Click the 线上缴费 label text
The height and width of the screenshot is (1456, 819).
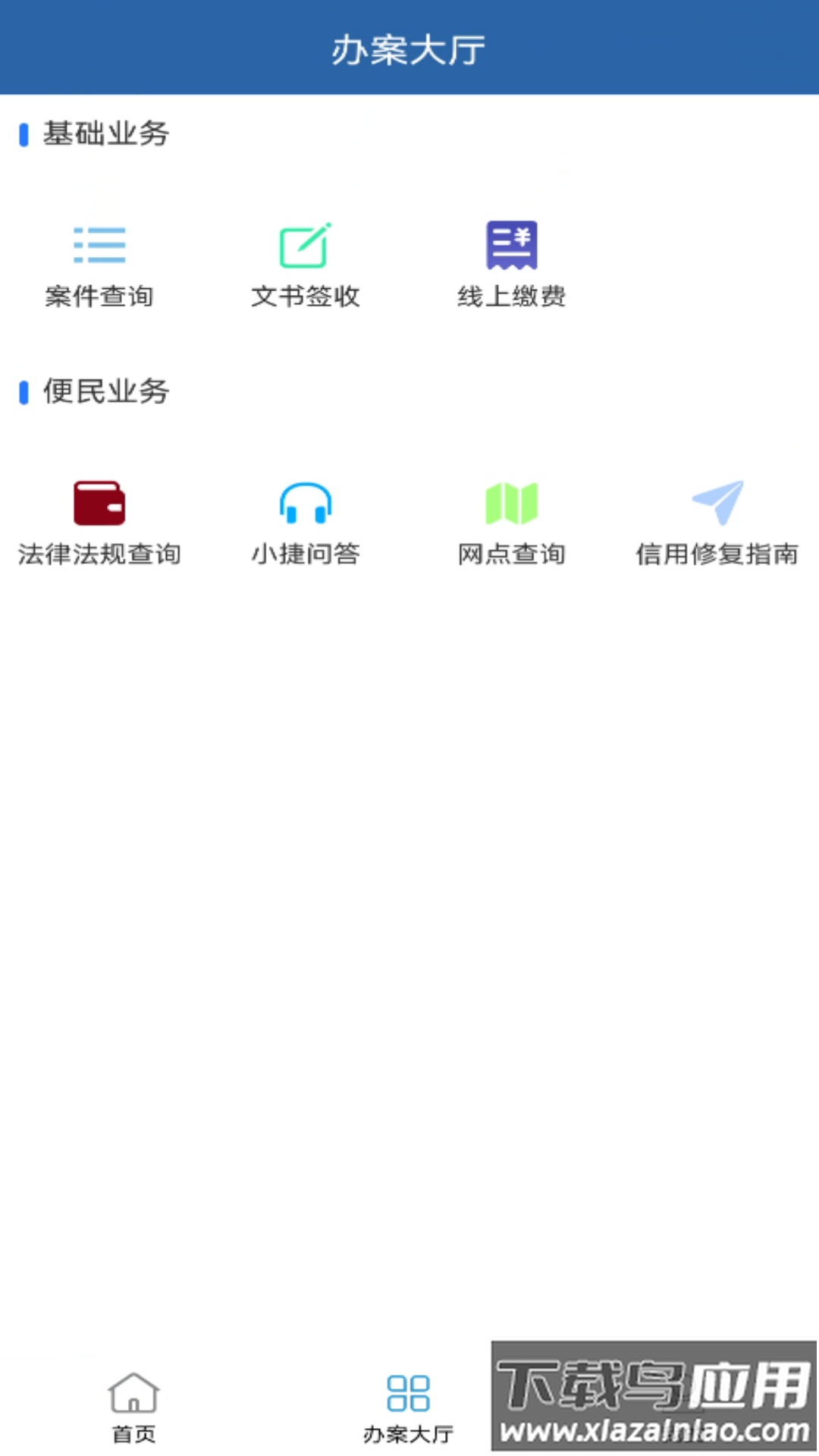pos(512,297)
